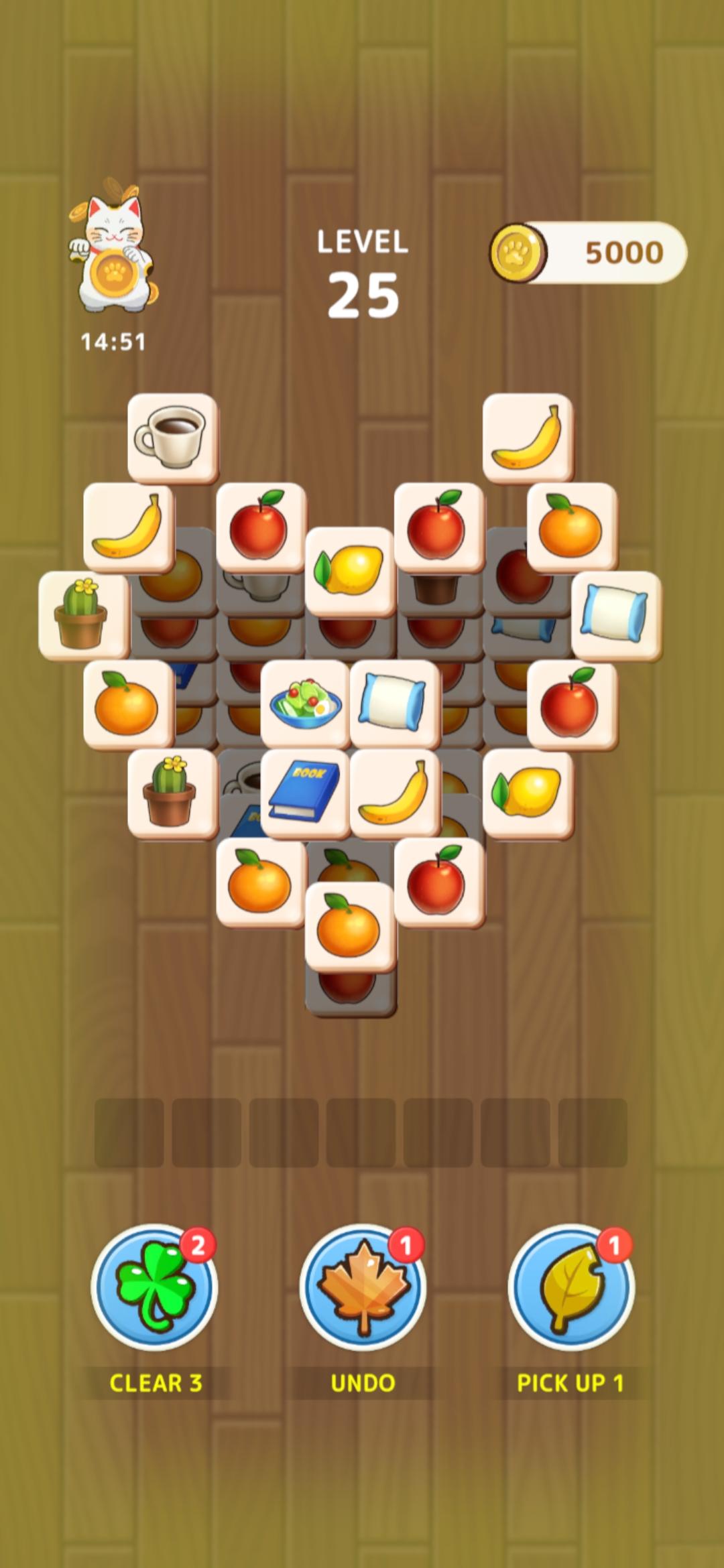
Task: Pick the salad bowl tile
Action: point(305,703)
